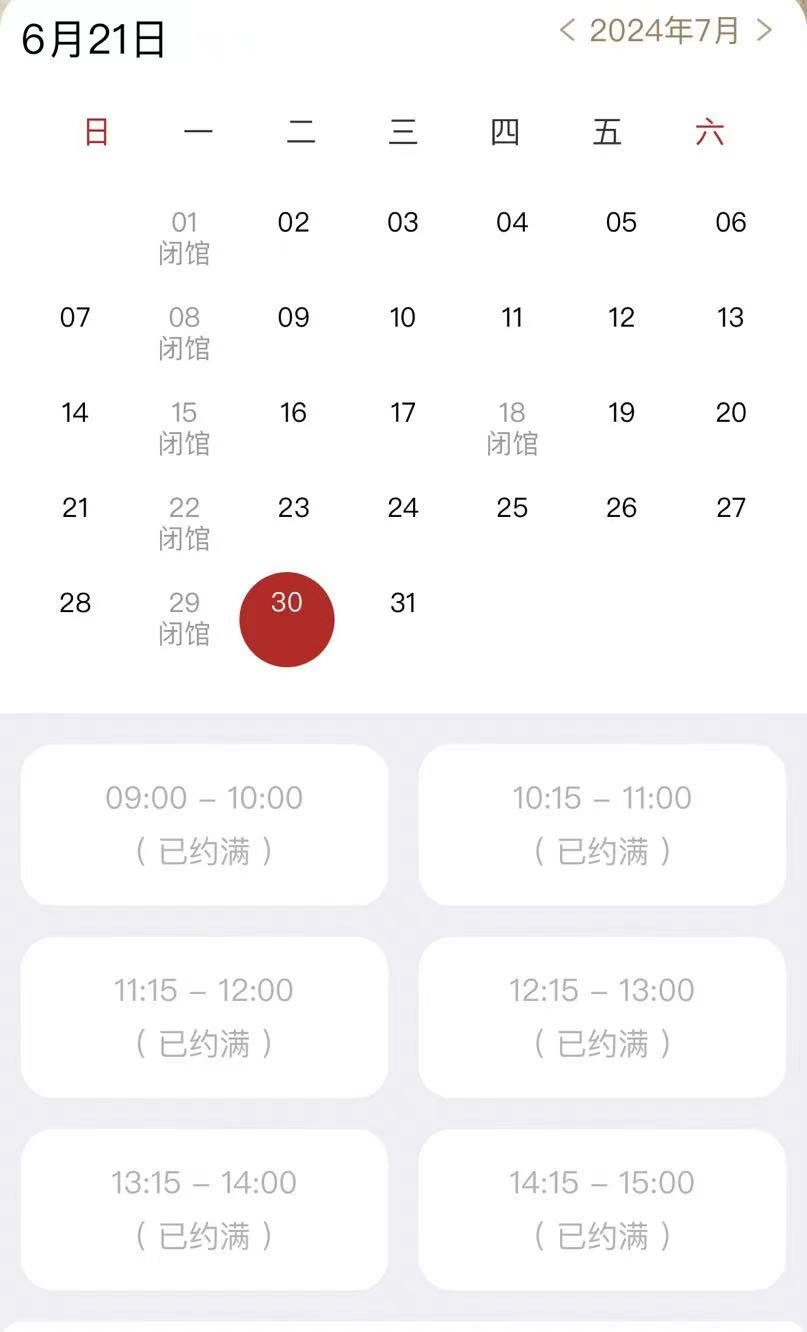Viewport: 807px width, 1332px height.
Task: Choose the 13:15 – 14:00 time slot
Action: 204,1210
